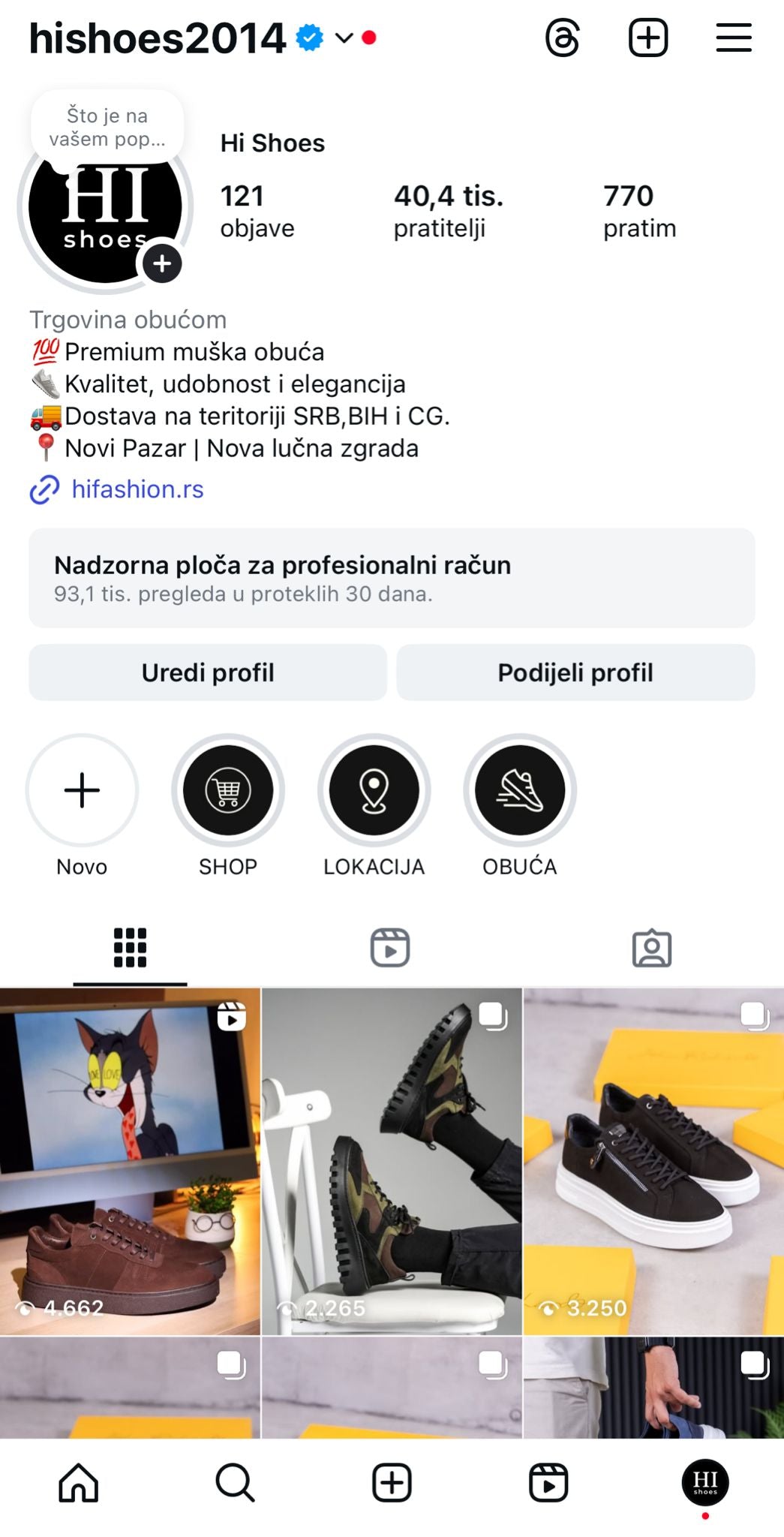Add a Novo highlight
784x1537 pixels.
point(83,790)
